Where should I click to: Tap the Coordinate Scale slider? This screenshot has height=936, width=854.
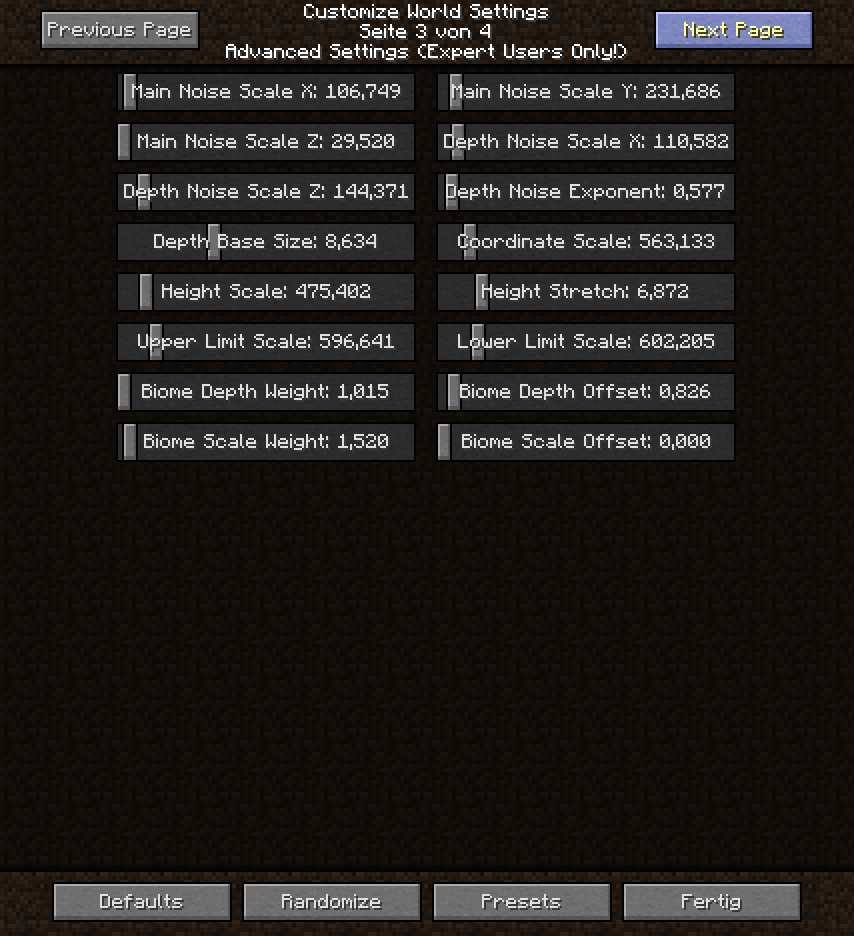(x=586, y=241)
